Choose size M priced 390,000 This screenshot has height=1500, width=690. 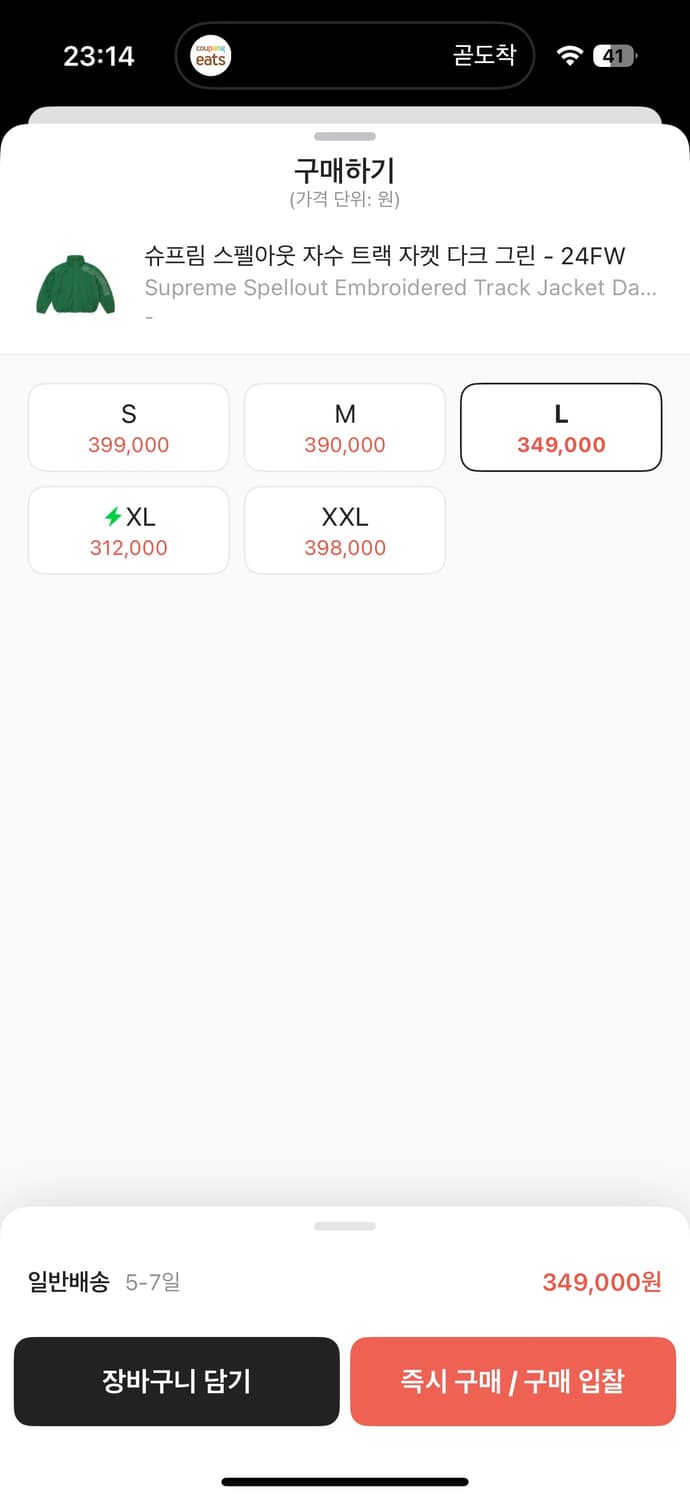point(345,427)
